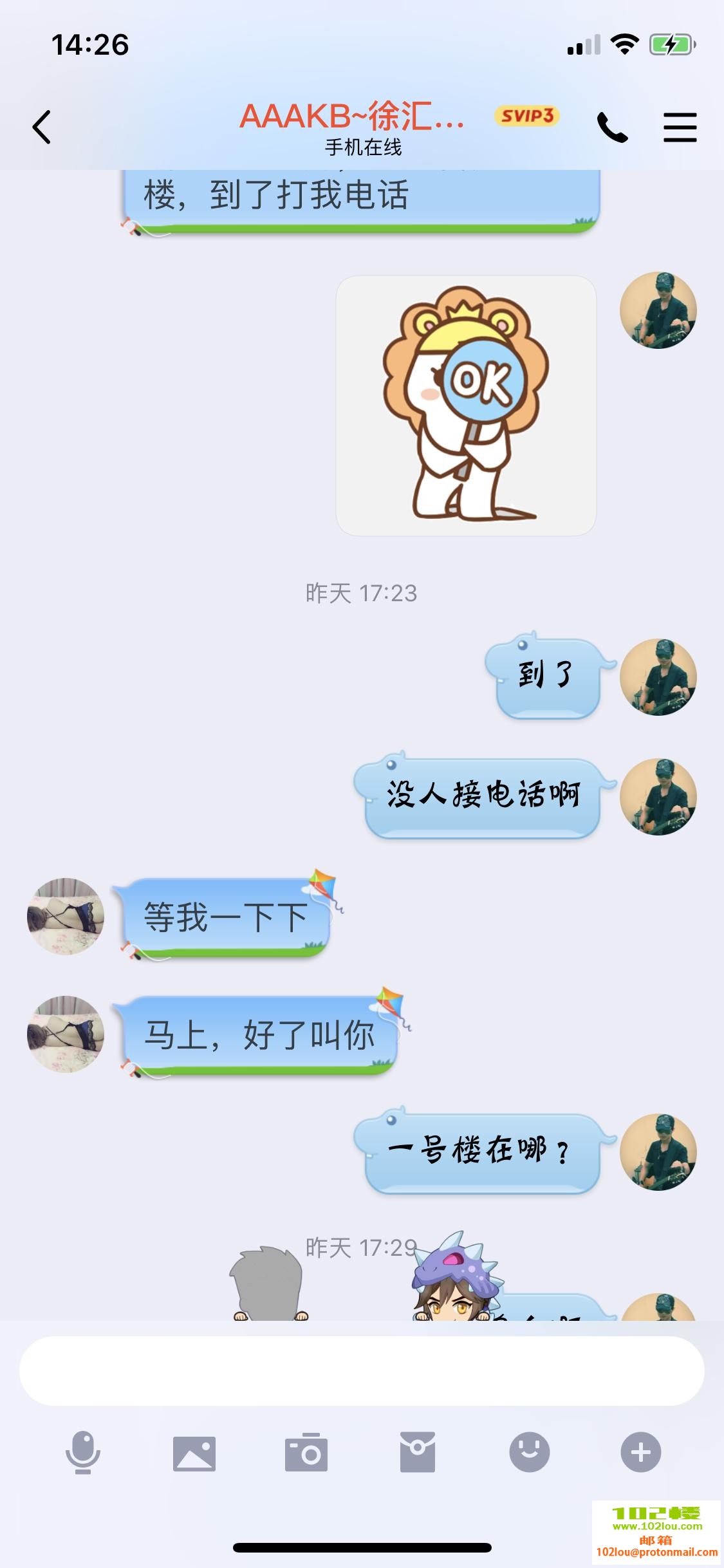
Task: Open chat settings with the menu icon
Action: click(680, 126)
